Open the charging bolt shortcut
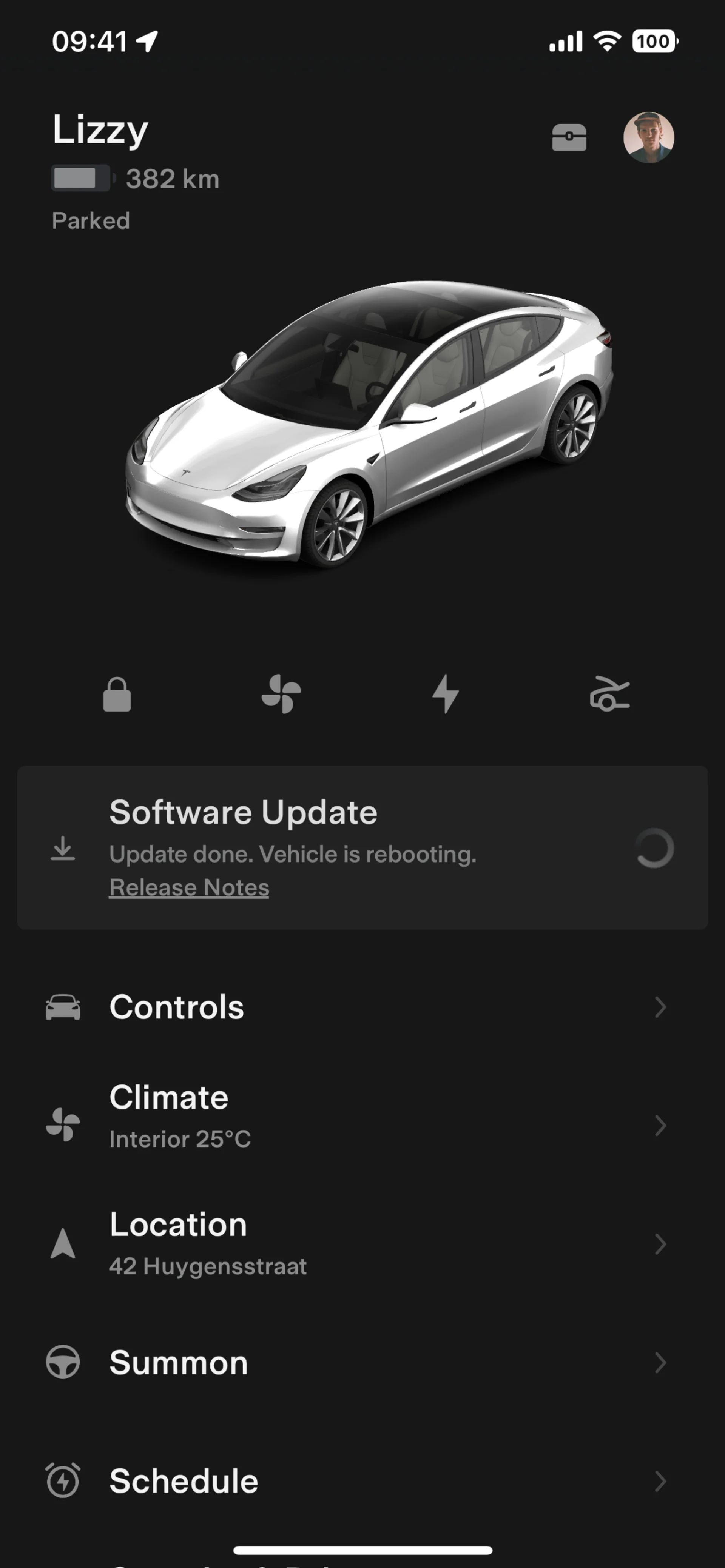 pyautogui.click(x=446, y=694)
